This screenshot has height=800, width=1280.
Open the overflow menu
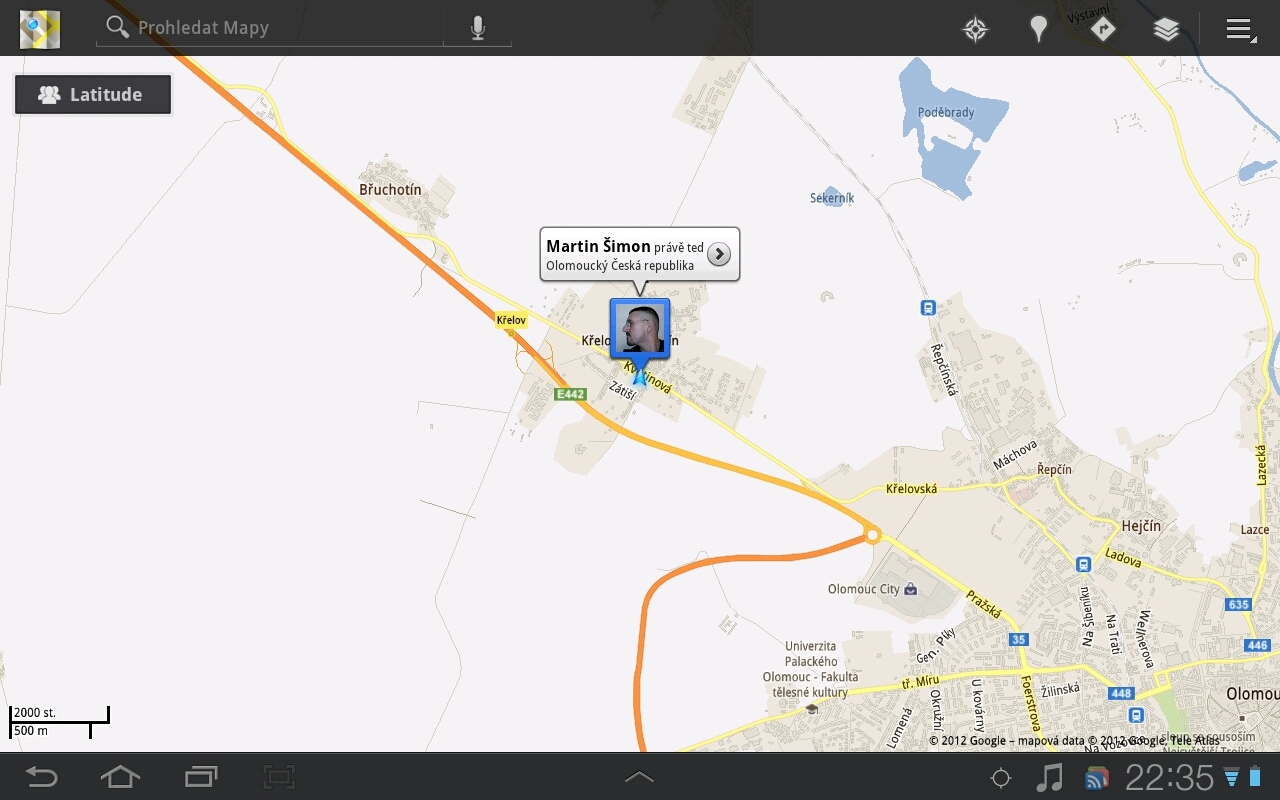click(1240, 29)
